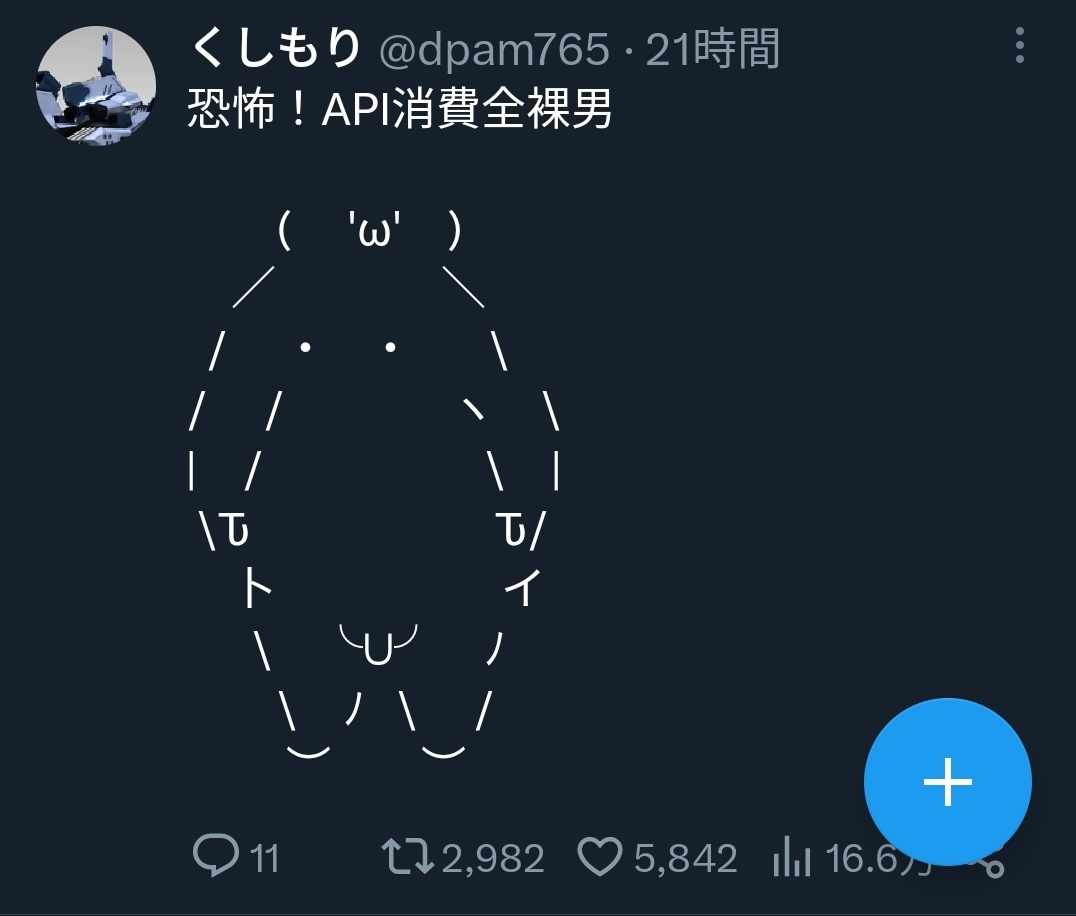View the tweet's analytics bar chart
This screenshot has height=916, width=1076.
(x=792, y=857)
